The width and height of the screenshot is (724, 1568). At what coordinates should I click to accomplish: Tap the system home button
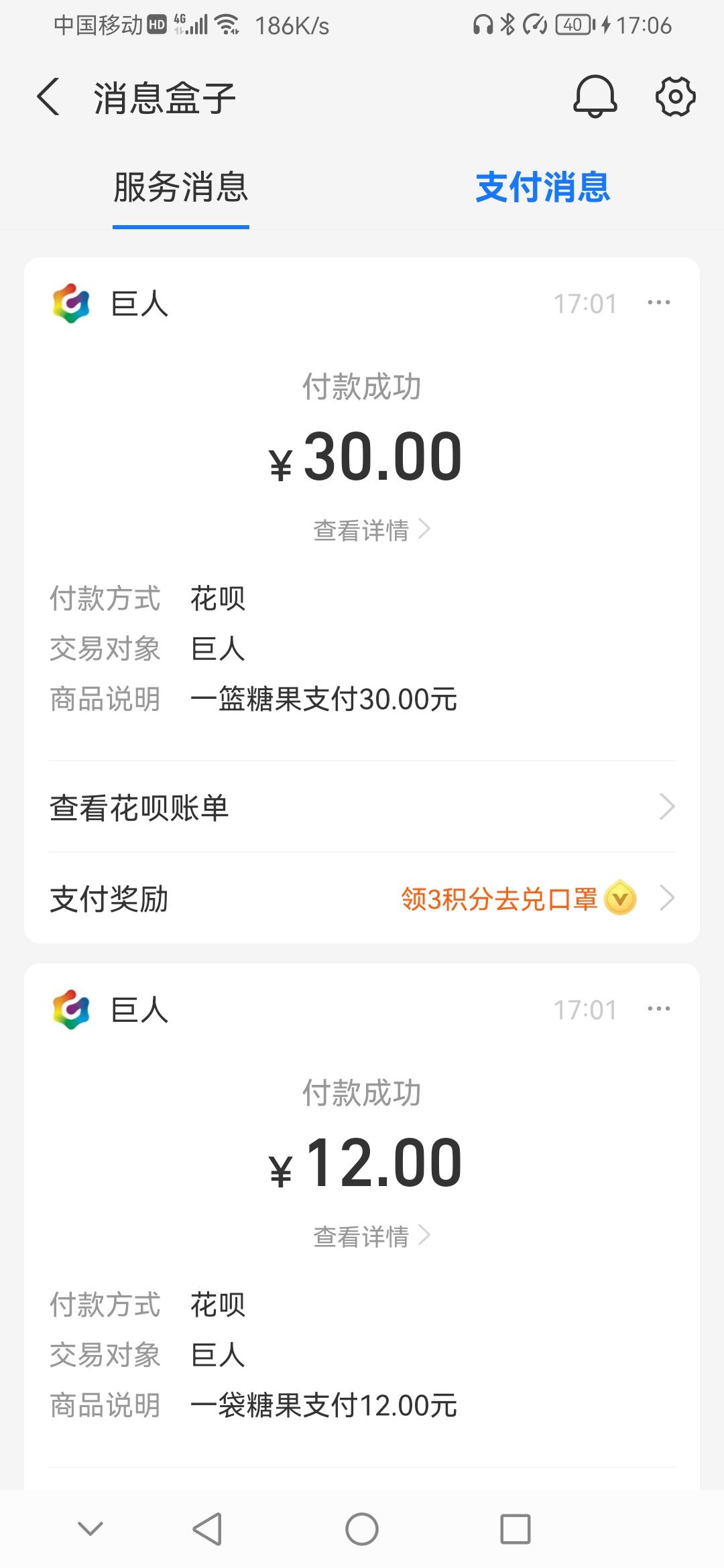[x=362, y=1530]
